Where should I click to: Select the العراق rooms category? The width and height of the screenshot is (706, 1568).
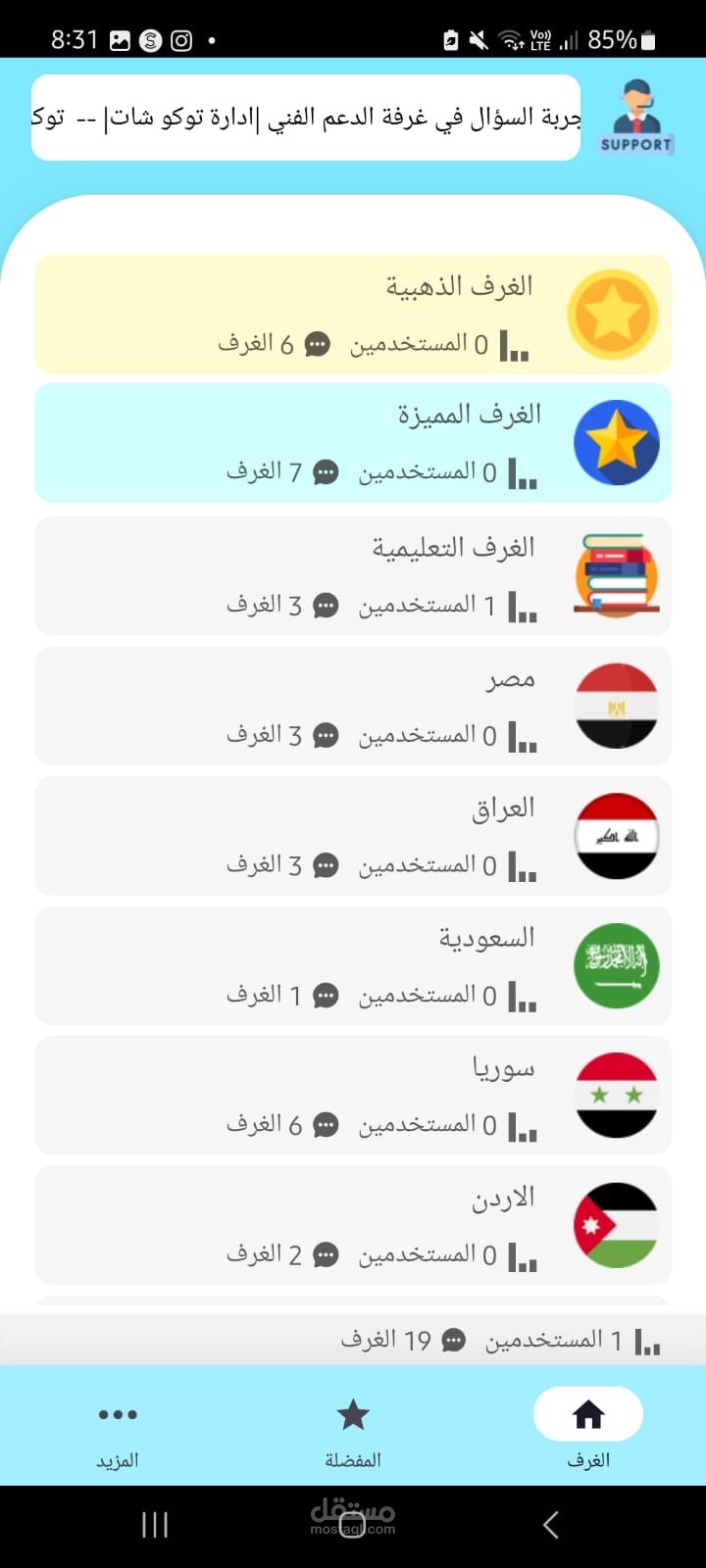353,836
